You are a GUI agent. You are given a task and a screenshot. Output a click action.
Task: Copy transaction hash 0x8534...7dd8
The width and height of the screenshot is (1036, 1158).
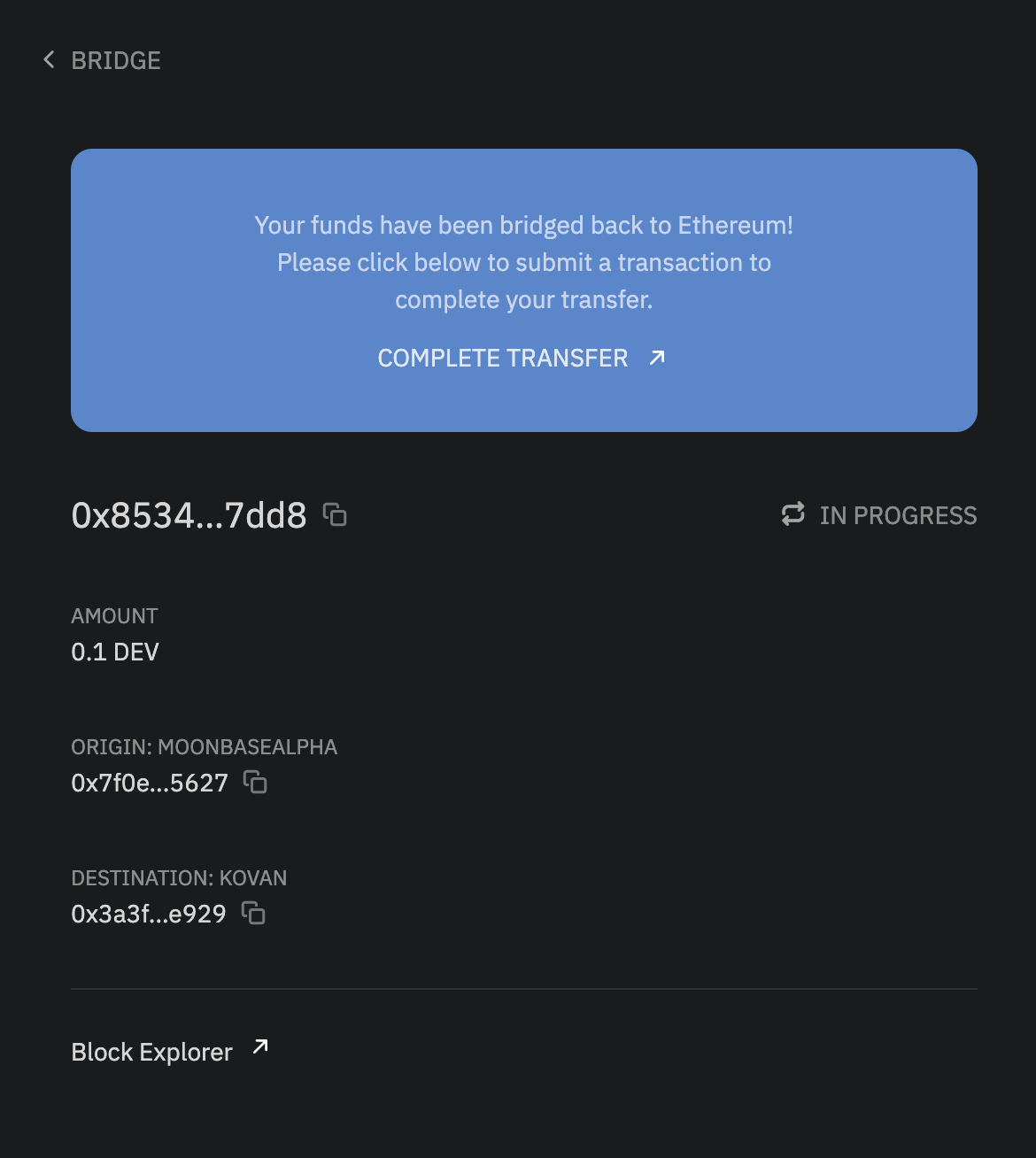(x=335, y=514)
